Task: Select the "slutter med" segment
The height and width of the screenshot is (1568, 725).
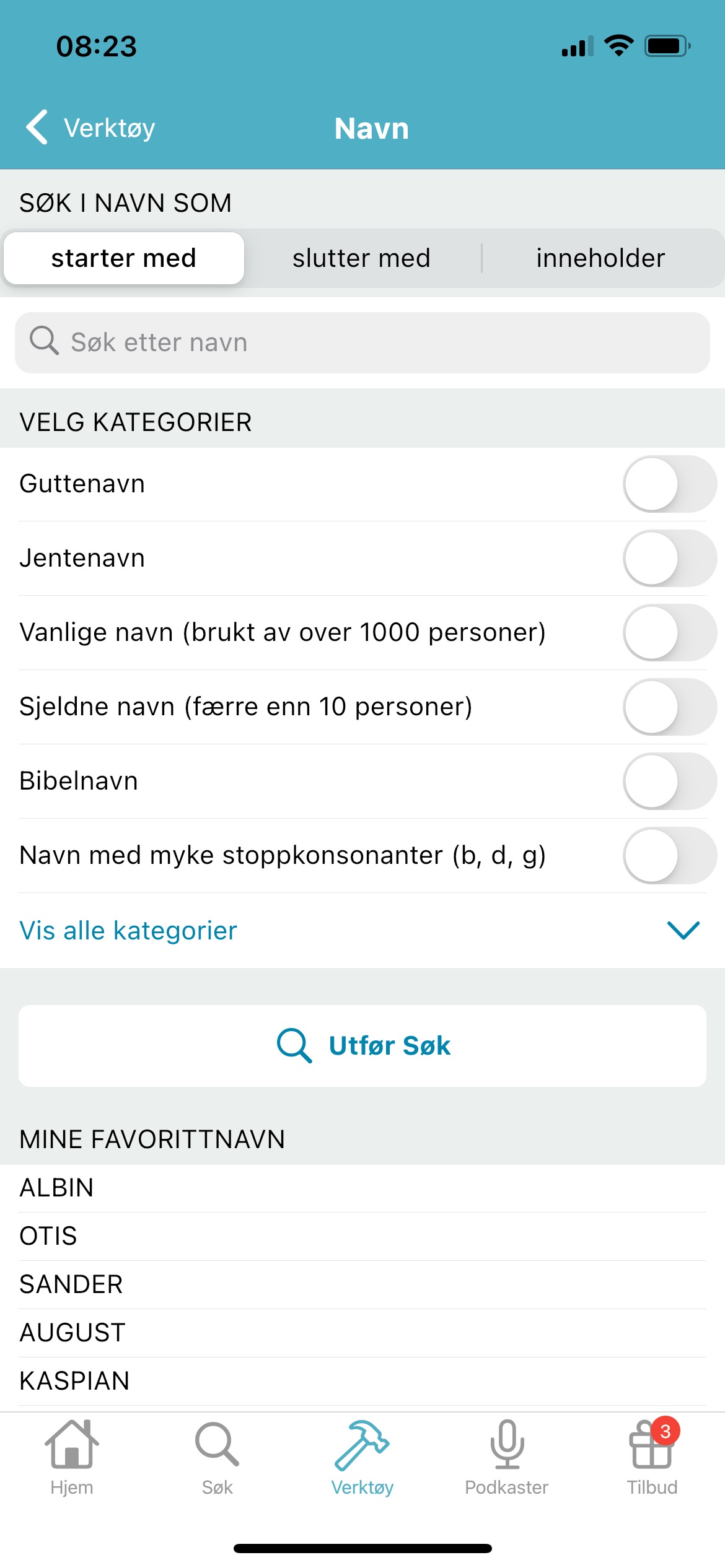Action: (x=361, y=258)
